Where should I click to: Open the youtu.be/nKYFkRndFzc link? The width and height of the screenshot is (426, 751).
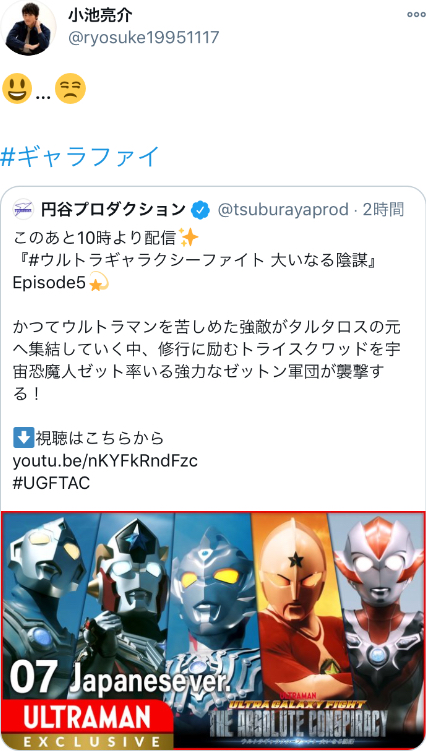tap(105, 461)
